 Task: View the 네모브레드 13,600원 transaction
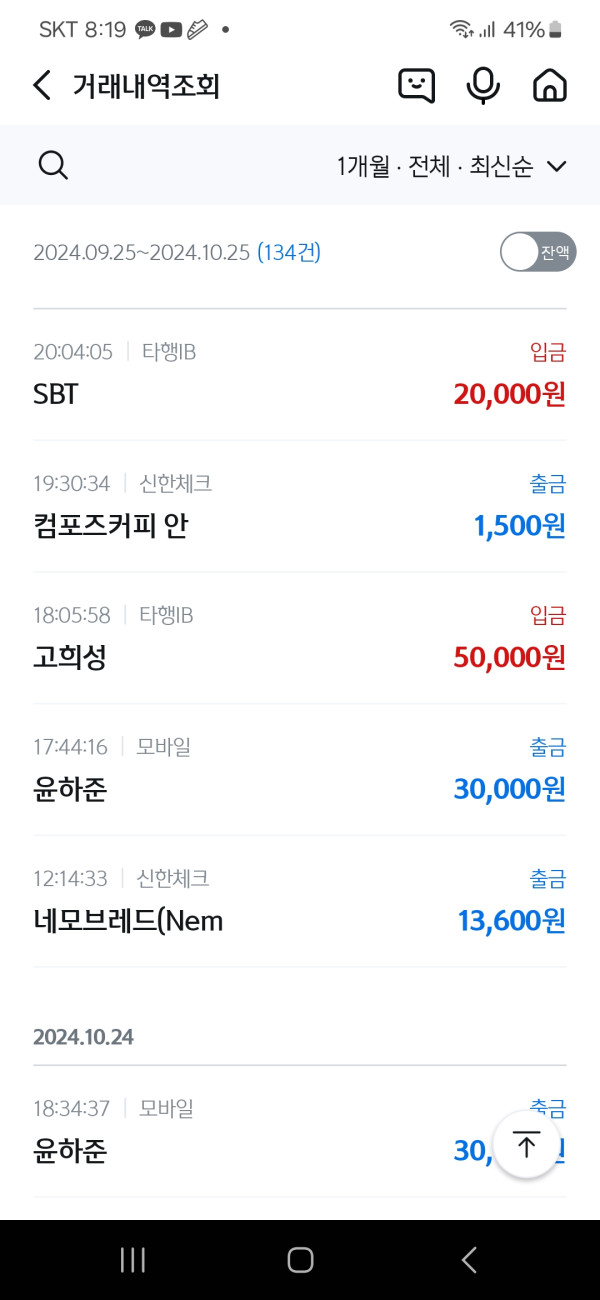click(300, 903)
